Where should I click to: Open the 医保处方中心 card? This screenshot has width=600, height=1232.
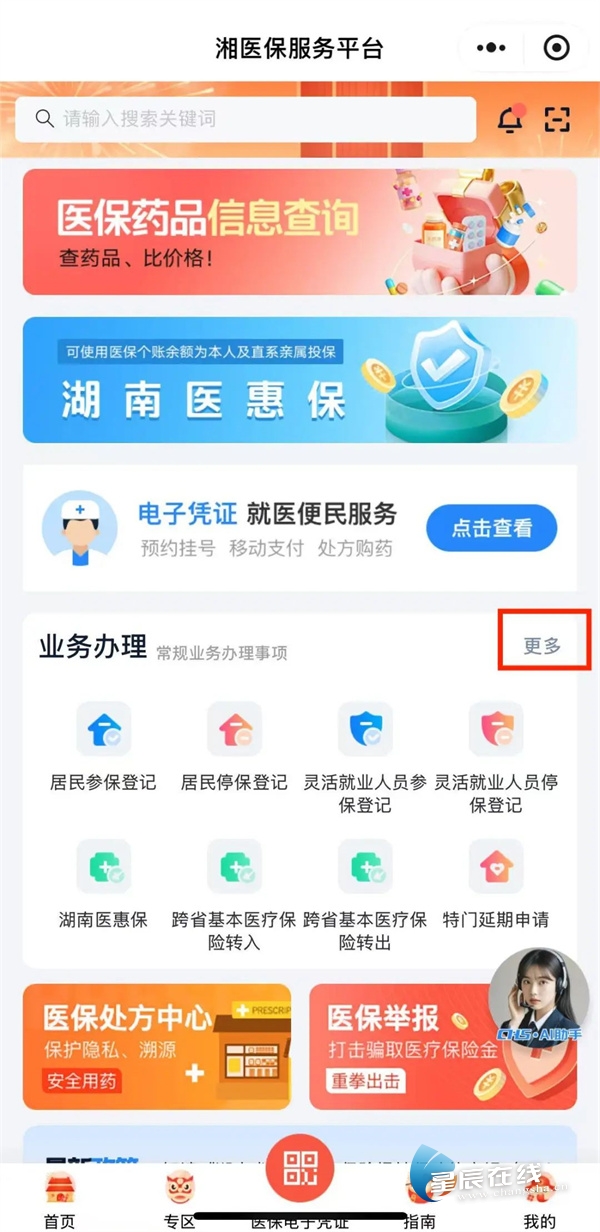157,1046
